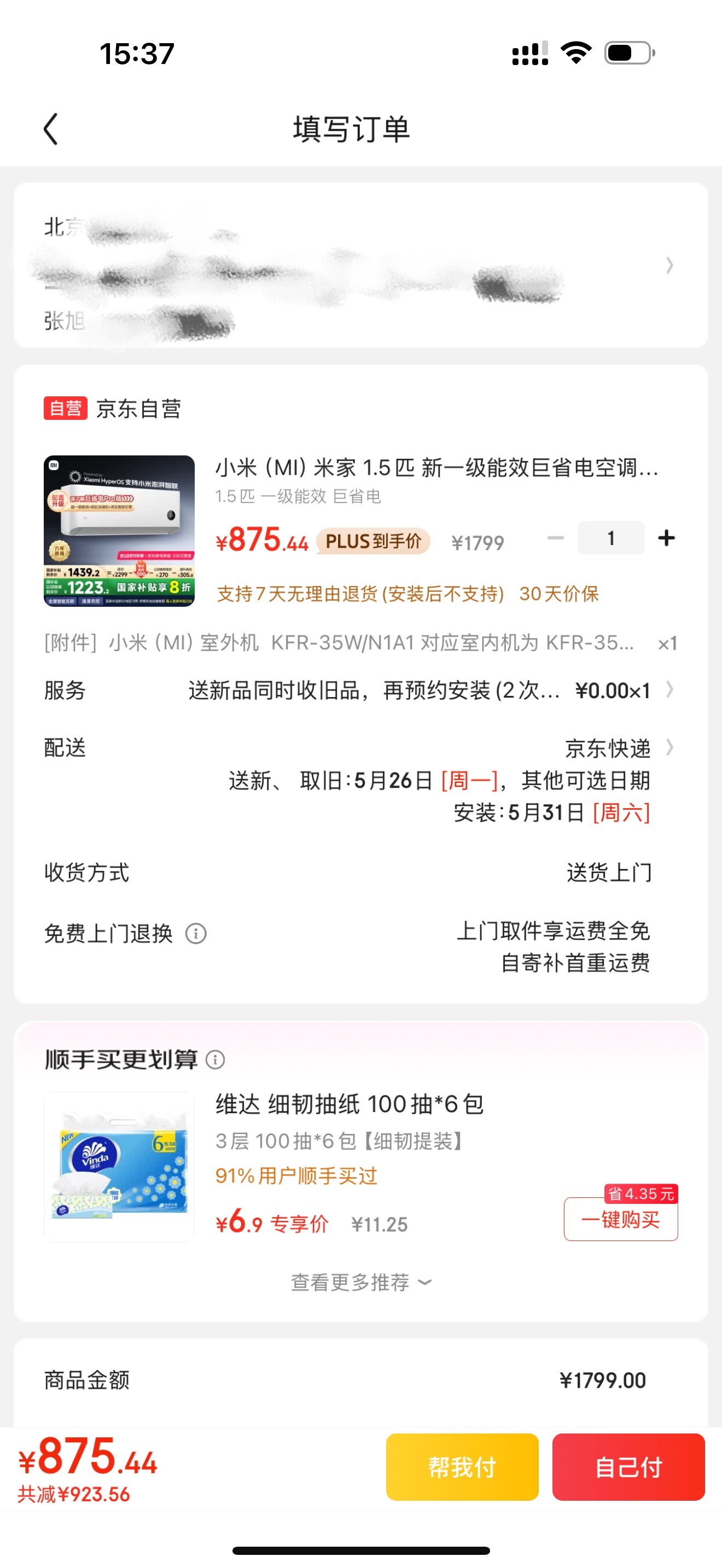Open the delivery address card

click(x=360, y=265)
